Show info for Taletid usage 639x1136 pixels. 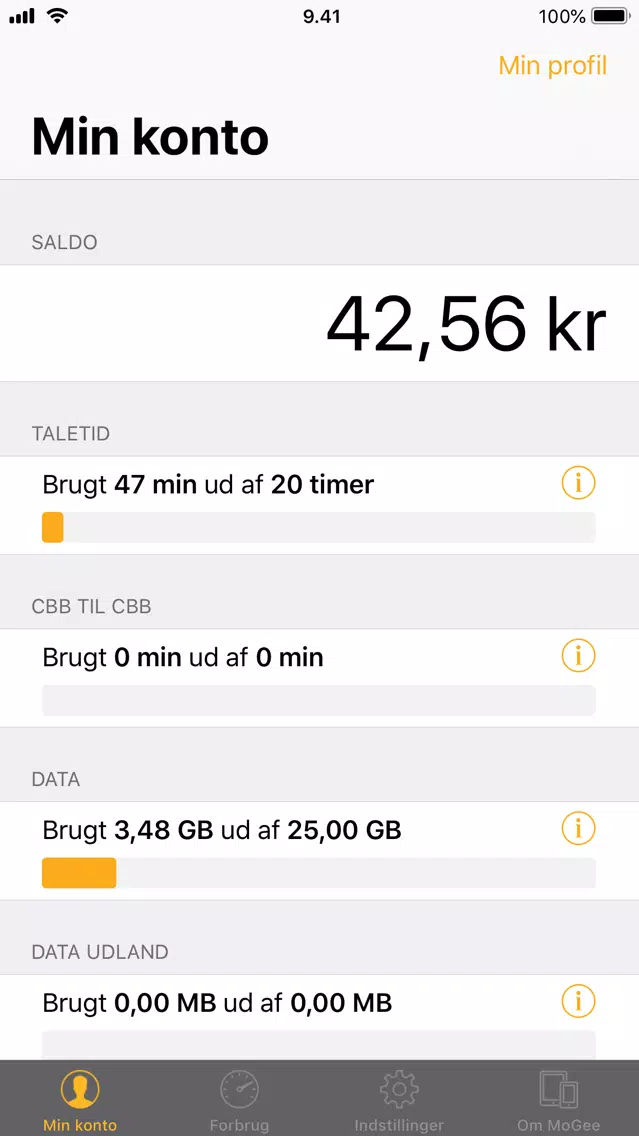point(578,483)
